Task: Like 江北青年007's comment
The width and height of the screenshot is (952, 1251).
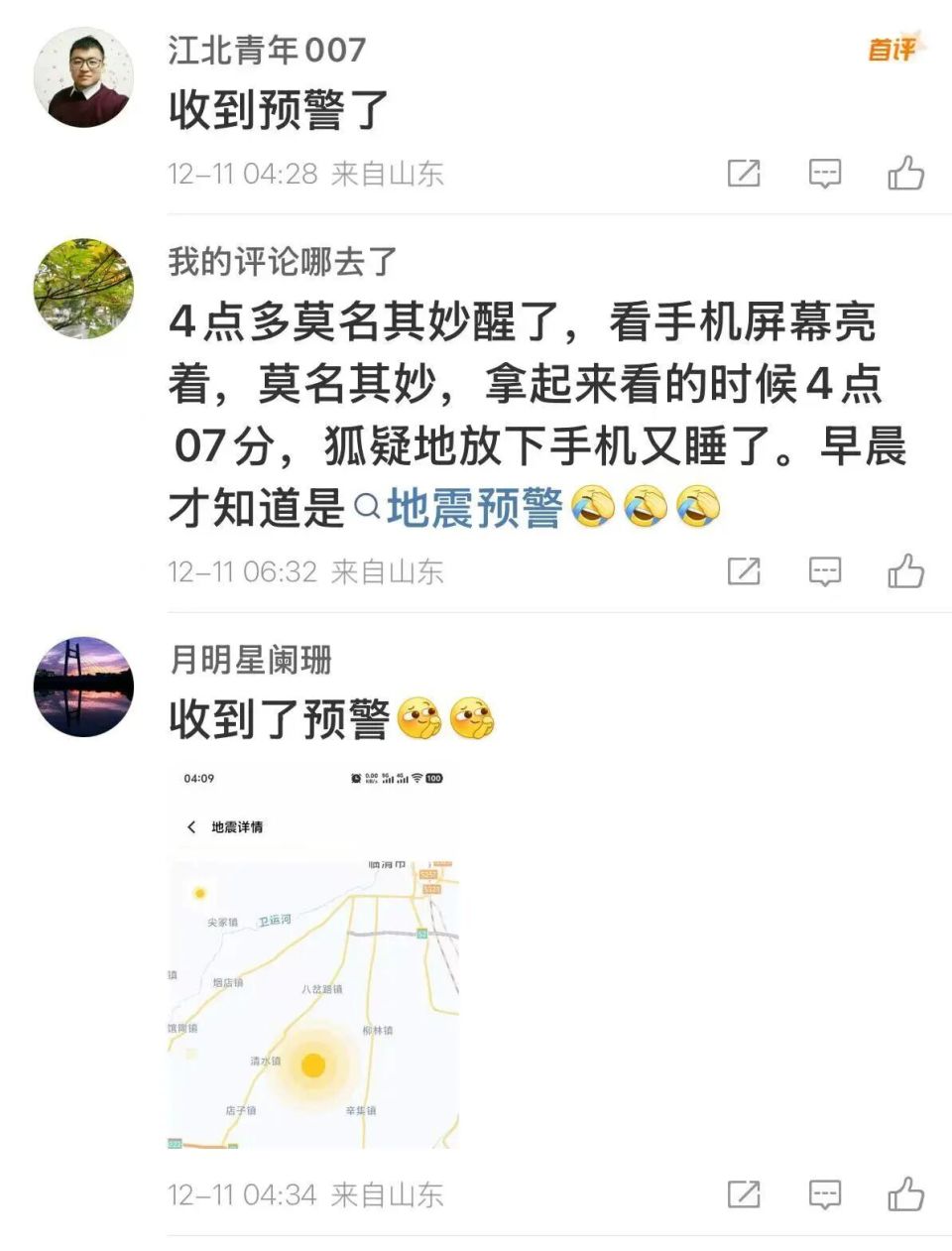Action: 905,174
